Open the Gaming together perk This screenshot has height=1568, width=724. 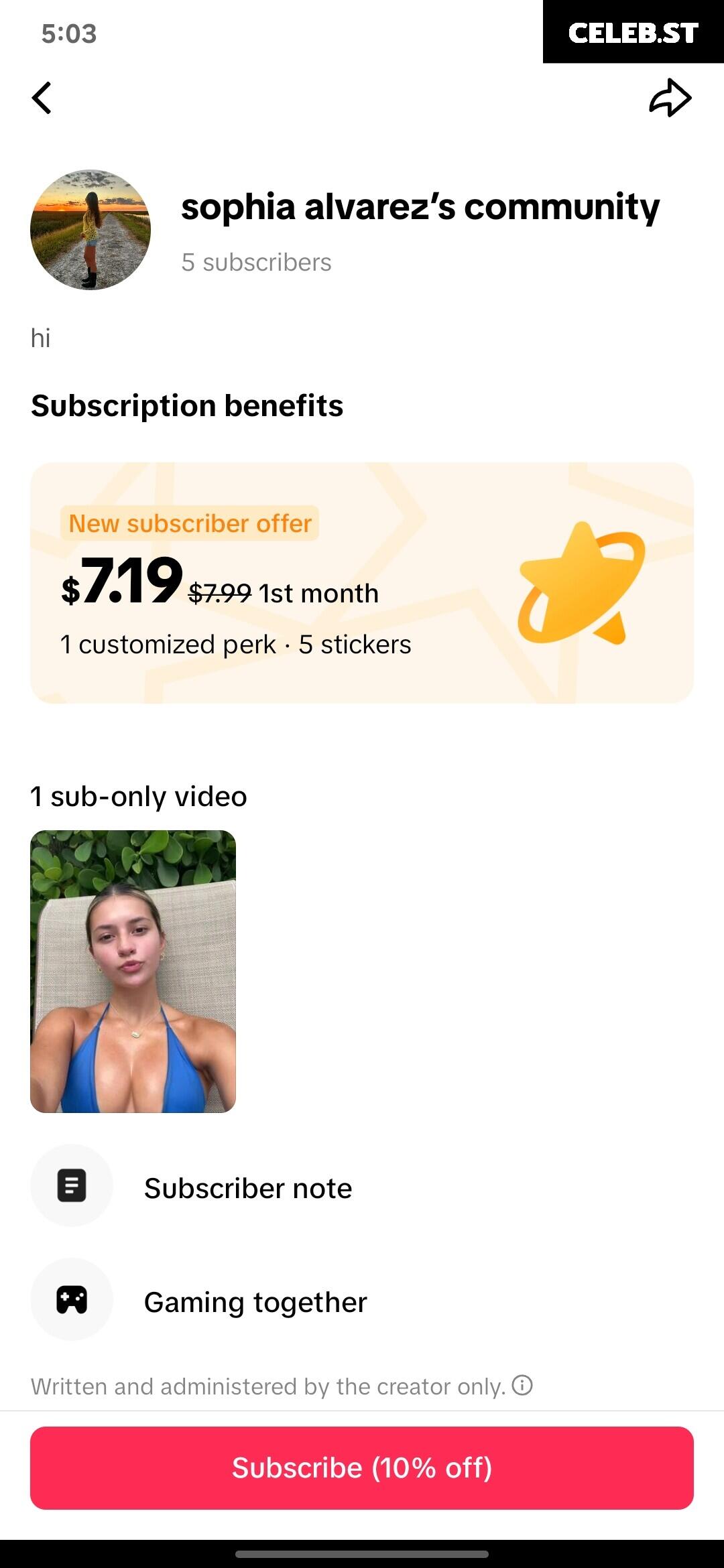(362, 1301)
